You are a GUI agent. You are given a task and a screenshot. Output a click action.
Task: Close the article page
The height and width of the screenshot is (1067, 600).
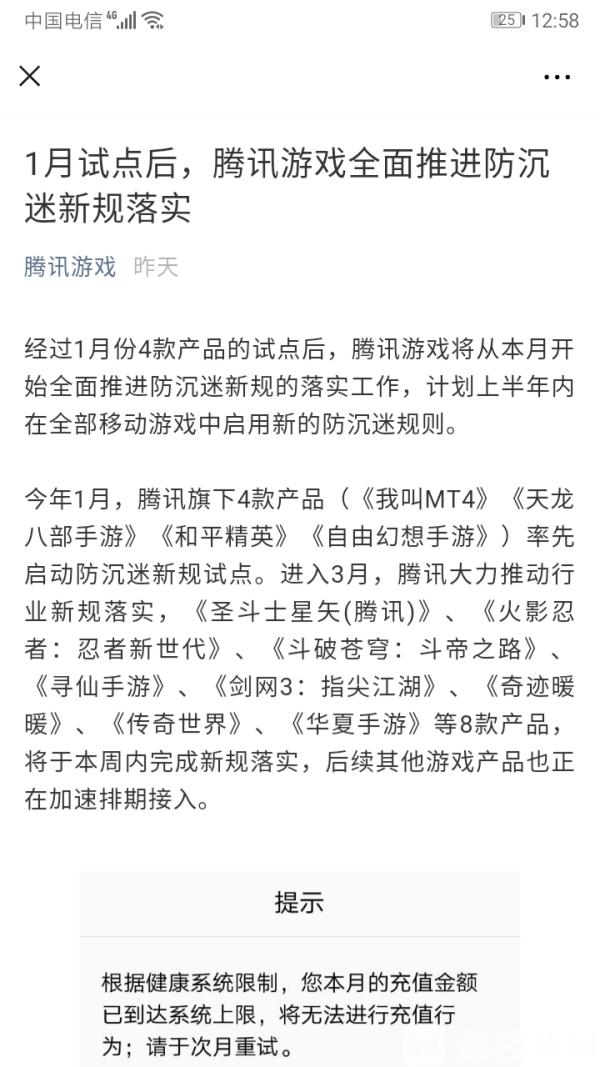[x=30, y=76]
